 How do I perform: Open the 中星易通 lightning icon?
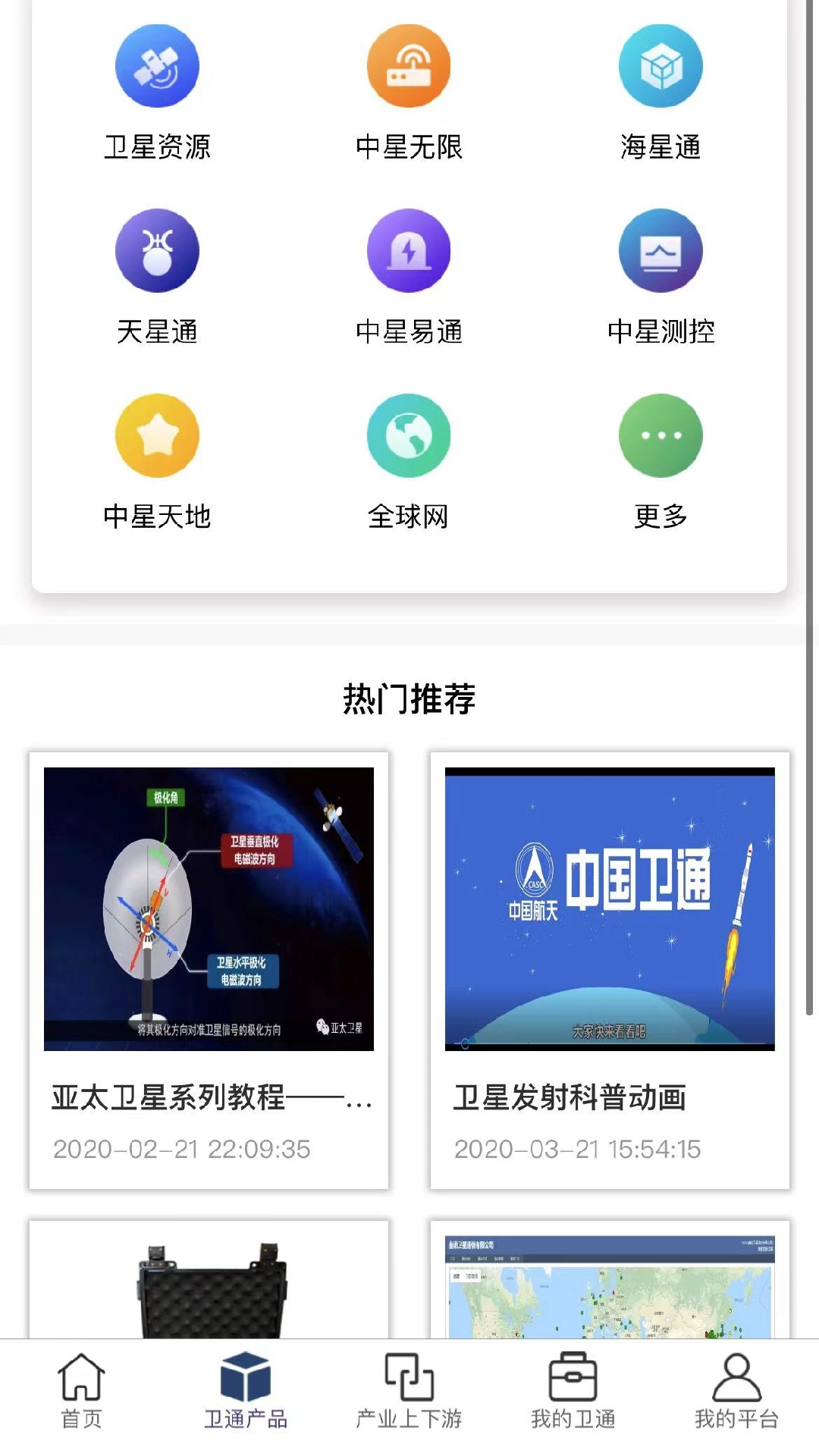[x=409, y=250]
